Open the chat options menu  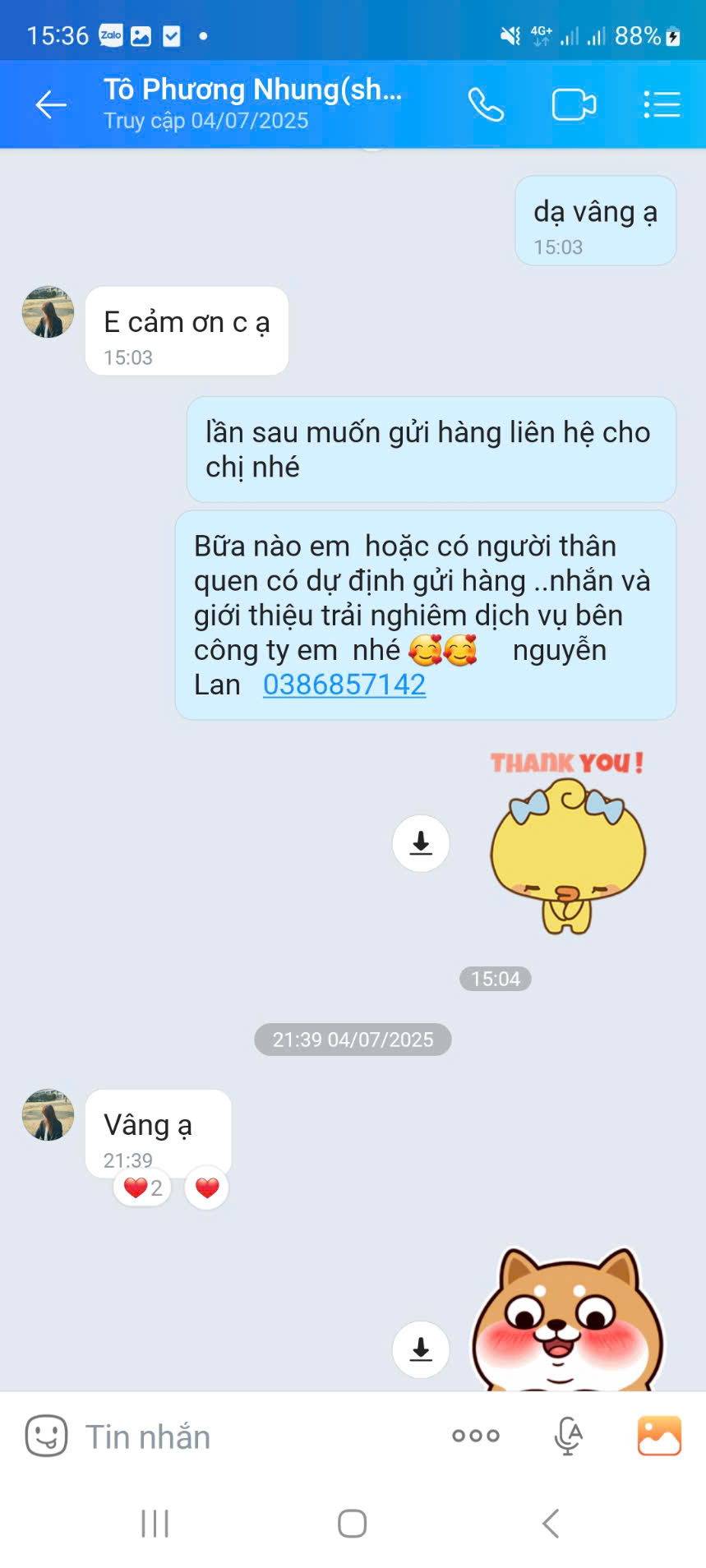662,104
